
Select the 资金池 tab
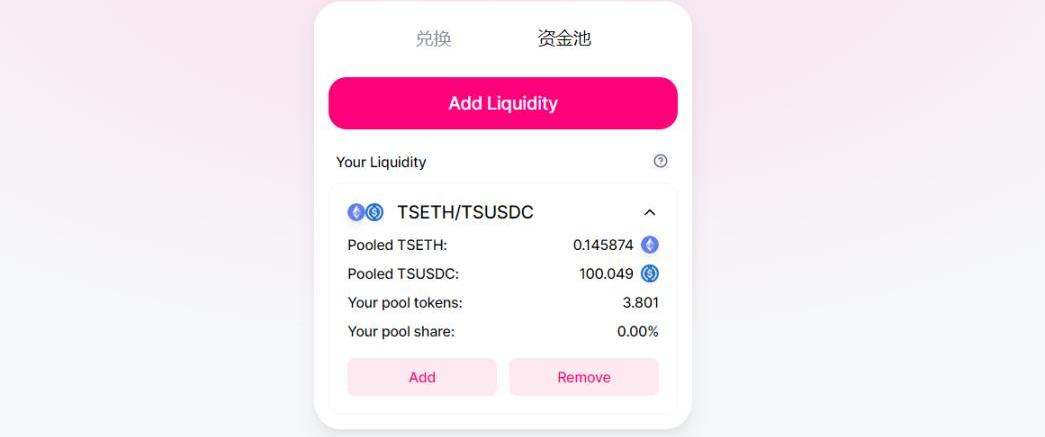coord(564,39)
